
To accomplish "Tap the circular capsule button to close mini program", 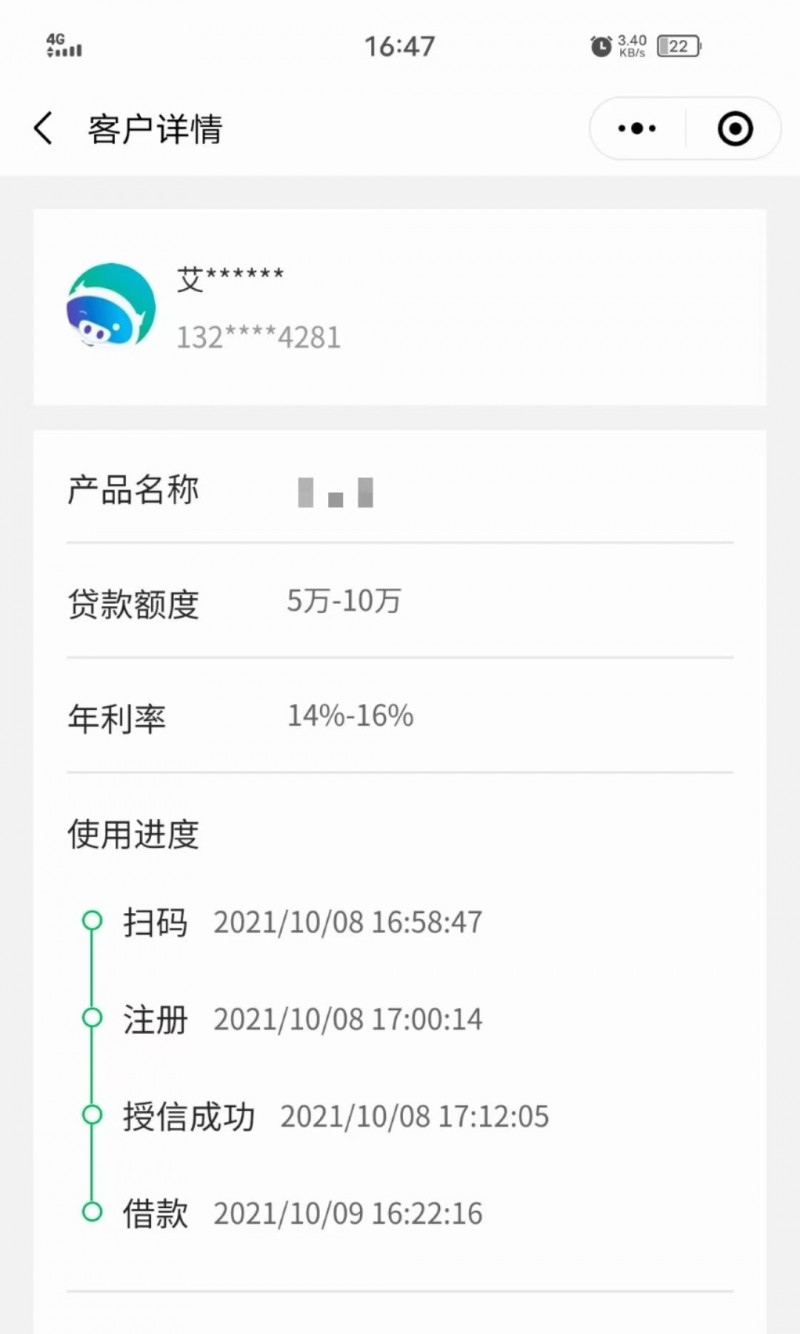I will 734,128.
